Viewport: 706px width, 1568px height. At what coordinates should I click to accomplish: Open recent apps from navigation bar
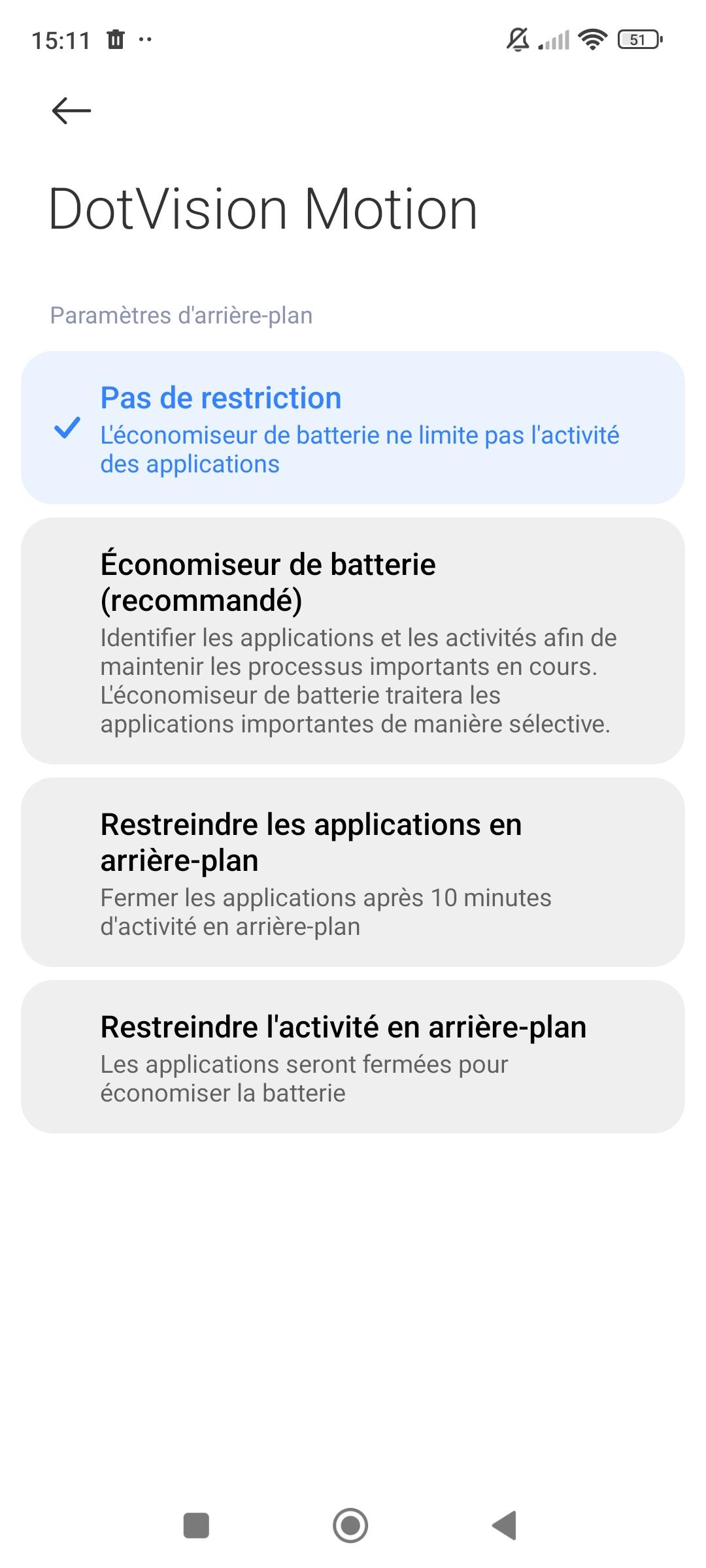196,1526
